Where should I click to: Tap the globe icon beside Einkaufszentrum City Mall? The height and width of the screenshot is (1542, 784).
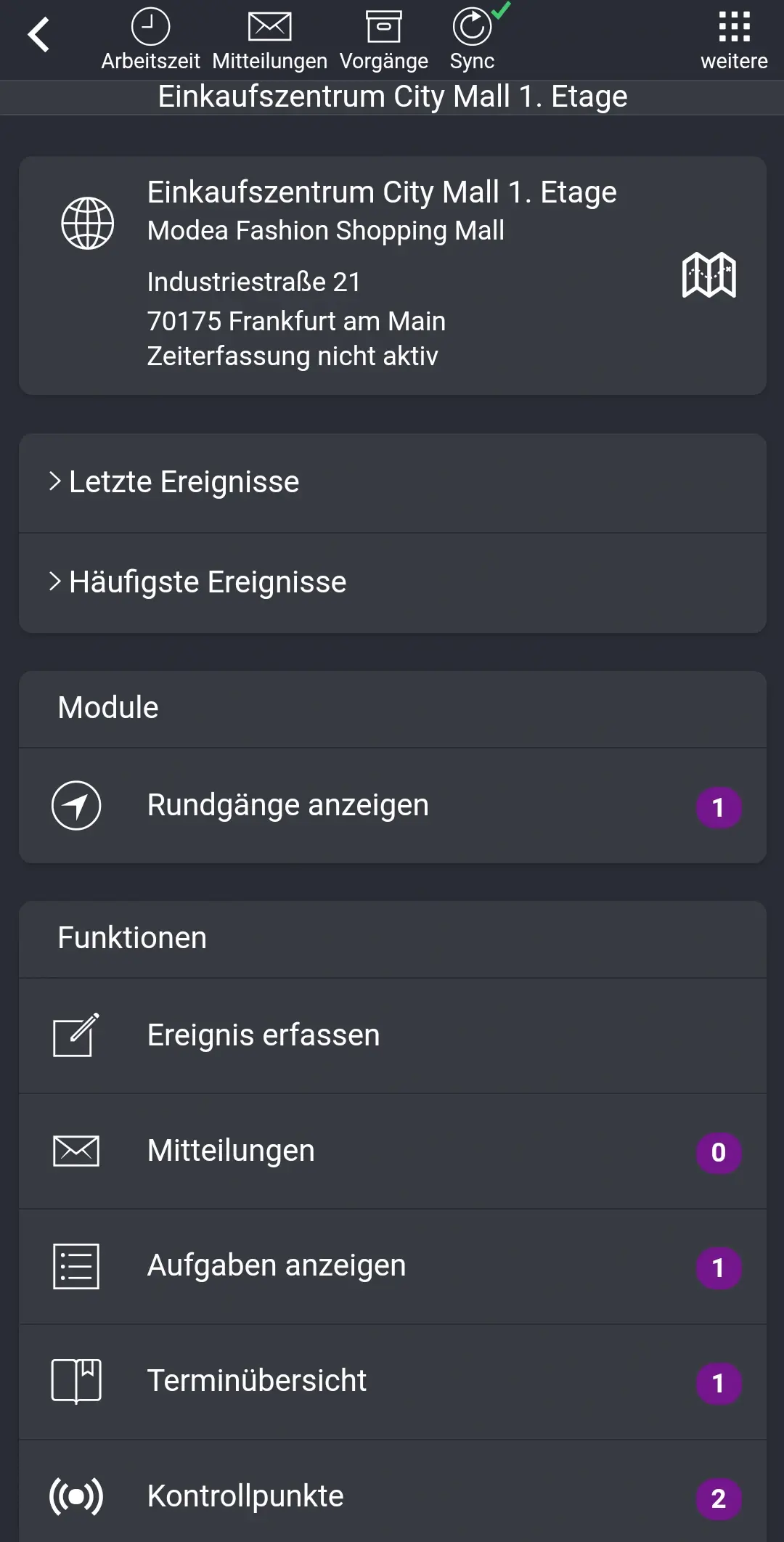click(88, 224)
